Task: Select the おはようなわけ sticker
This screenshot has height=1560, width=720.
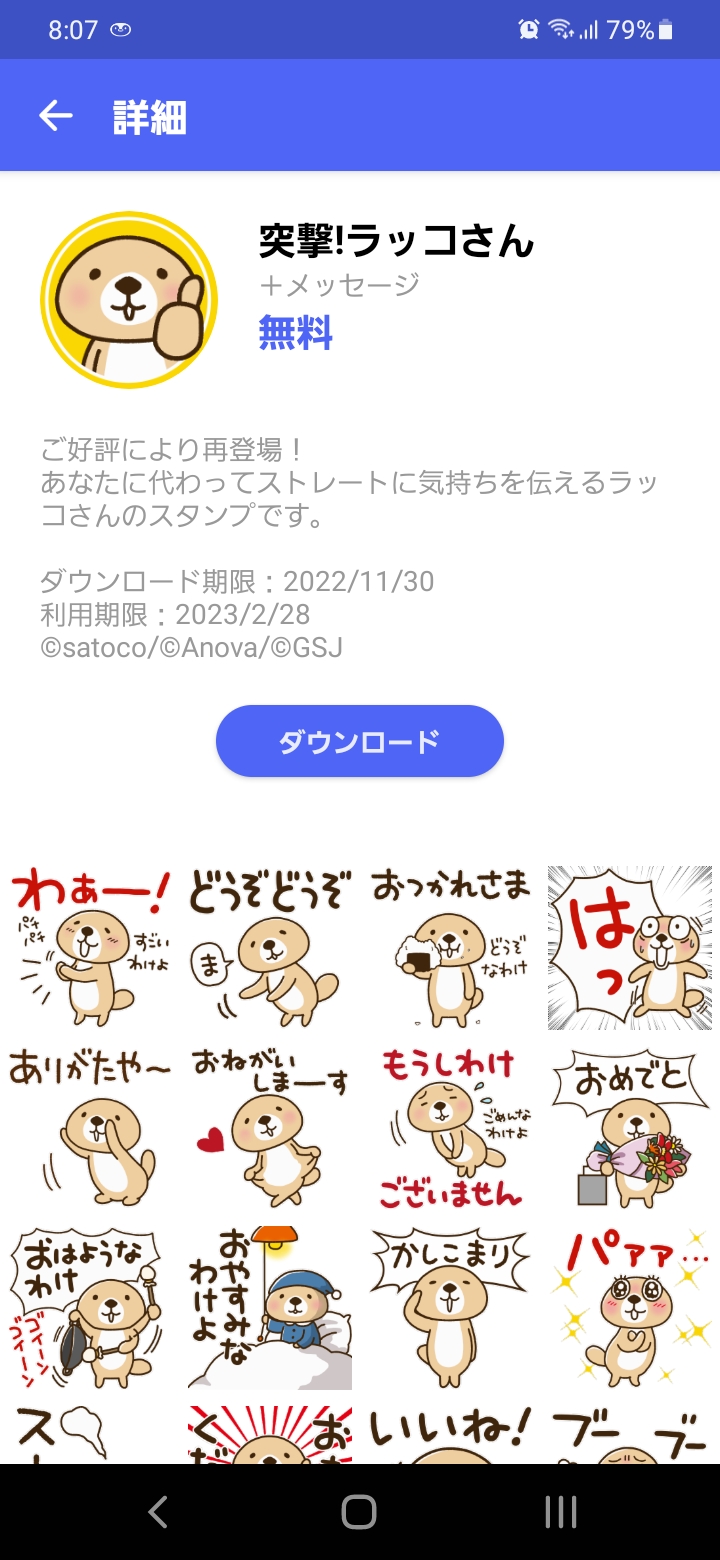Action: (x=90, y=1307)
